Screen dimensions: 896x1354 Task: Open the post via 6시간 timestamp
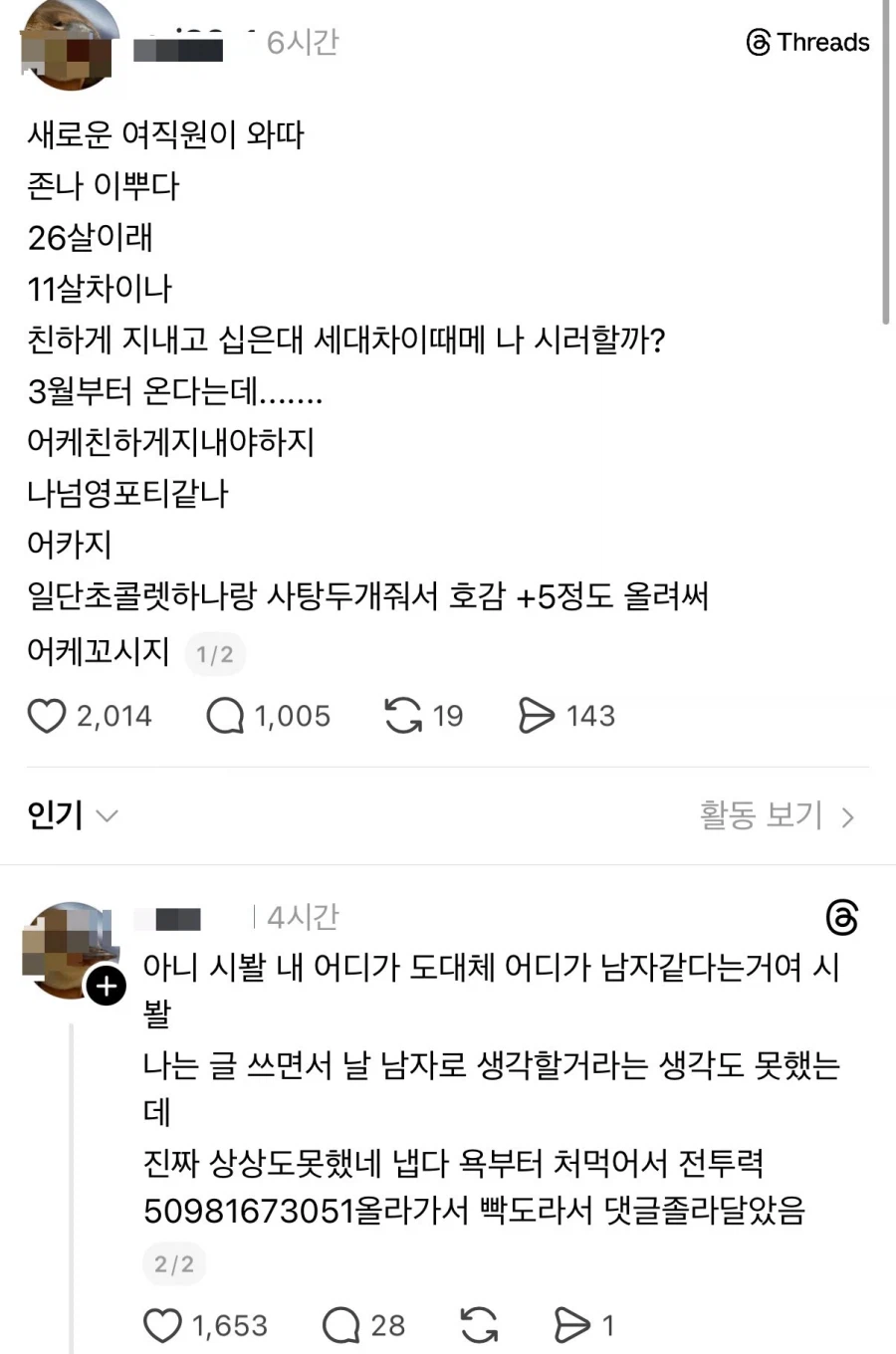301,42
